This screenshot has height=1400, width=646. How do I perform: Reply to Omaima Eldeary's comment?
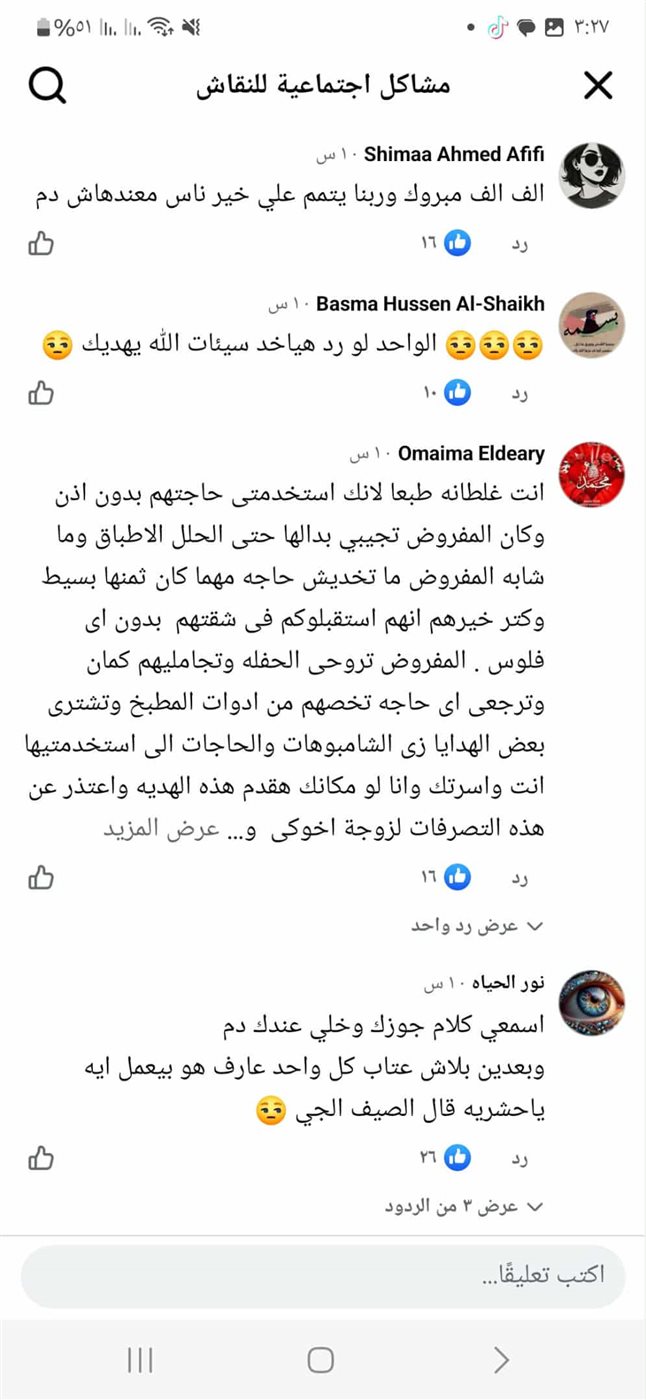[518, 877]
